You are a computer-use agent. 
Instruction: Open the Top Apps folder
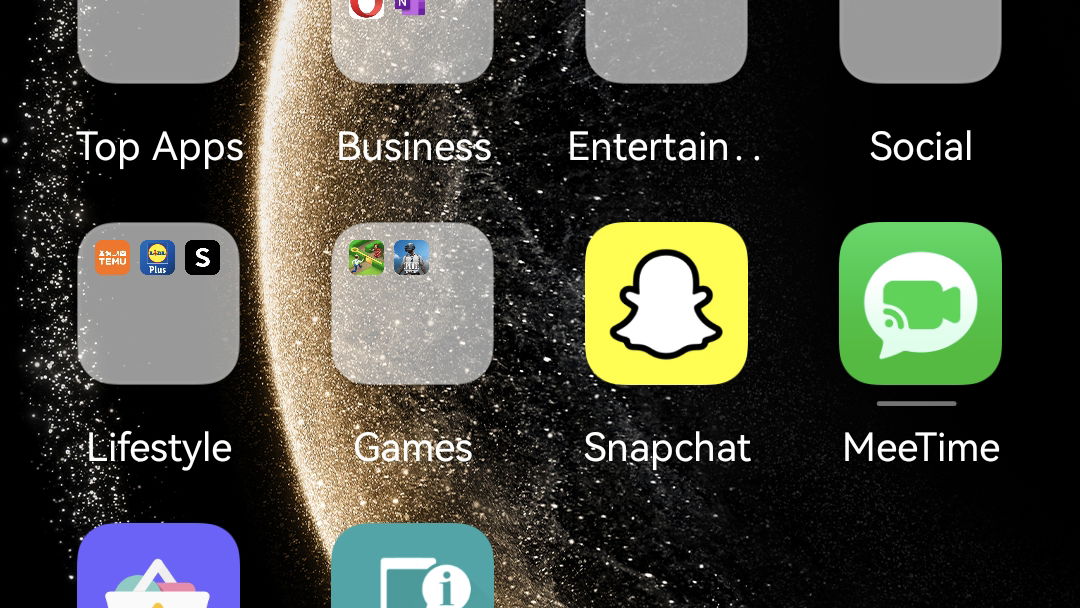click(158, 40)
